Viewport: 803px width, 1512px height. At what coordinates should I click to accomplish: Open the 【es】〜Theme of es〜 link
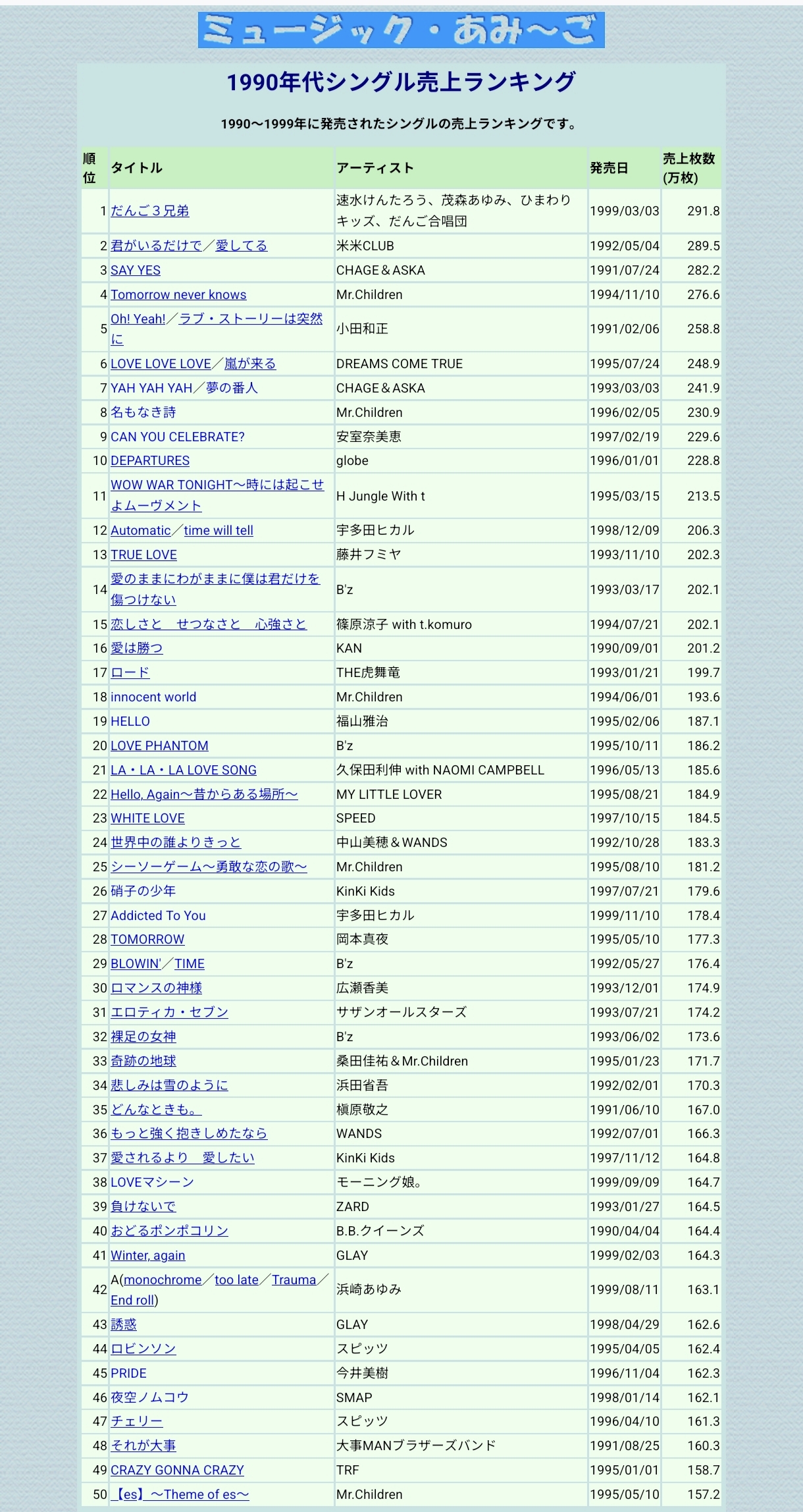tap(180, 1494)
